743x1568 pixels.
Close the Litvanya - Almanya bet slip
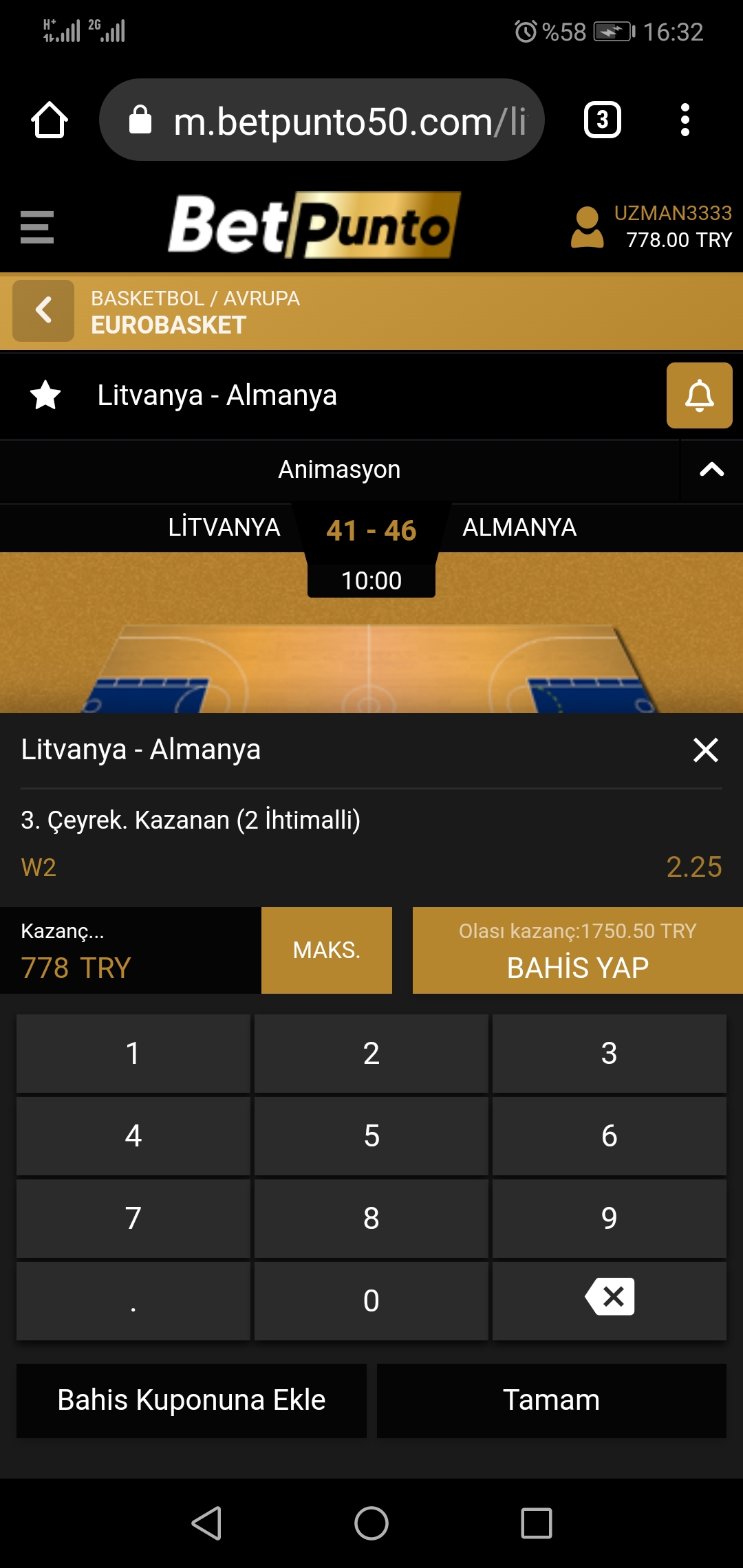click(x=705, y=750)
